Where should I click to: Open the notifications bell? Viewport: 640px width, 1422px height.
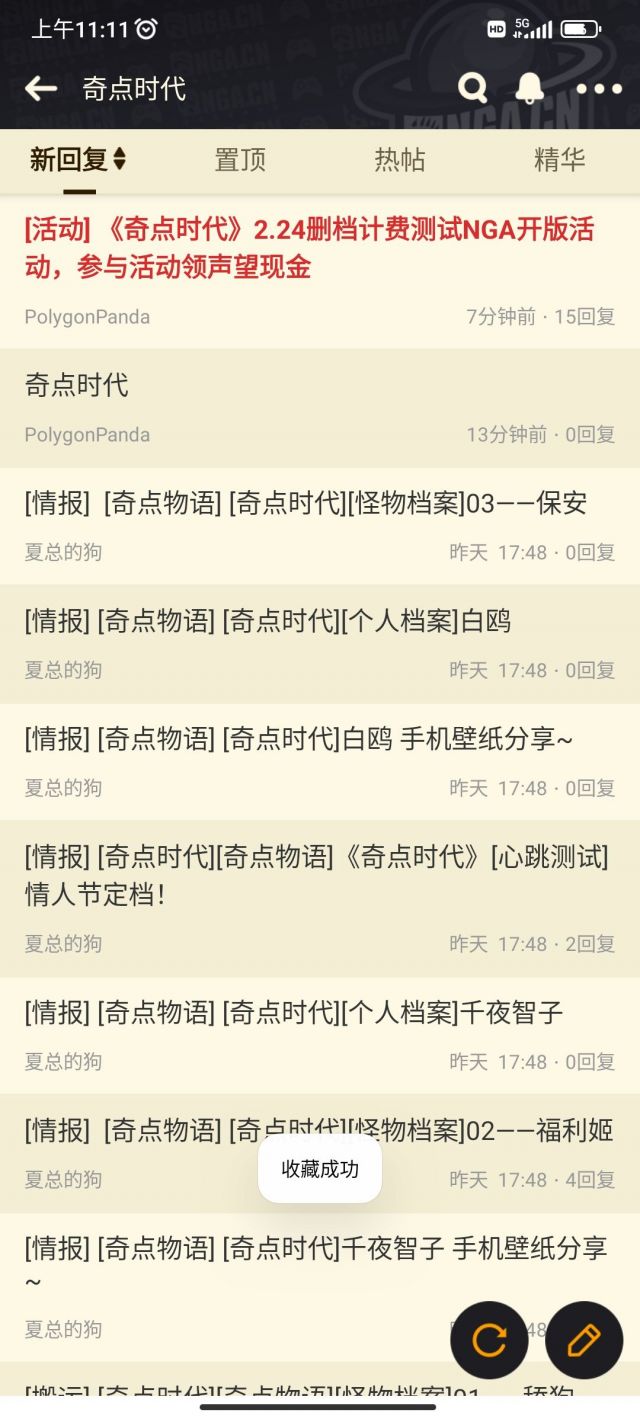[x=530, y=88]
